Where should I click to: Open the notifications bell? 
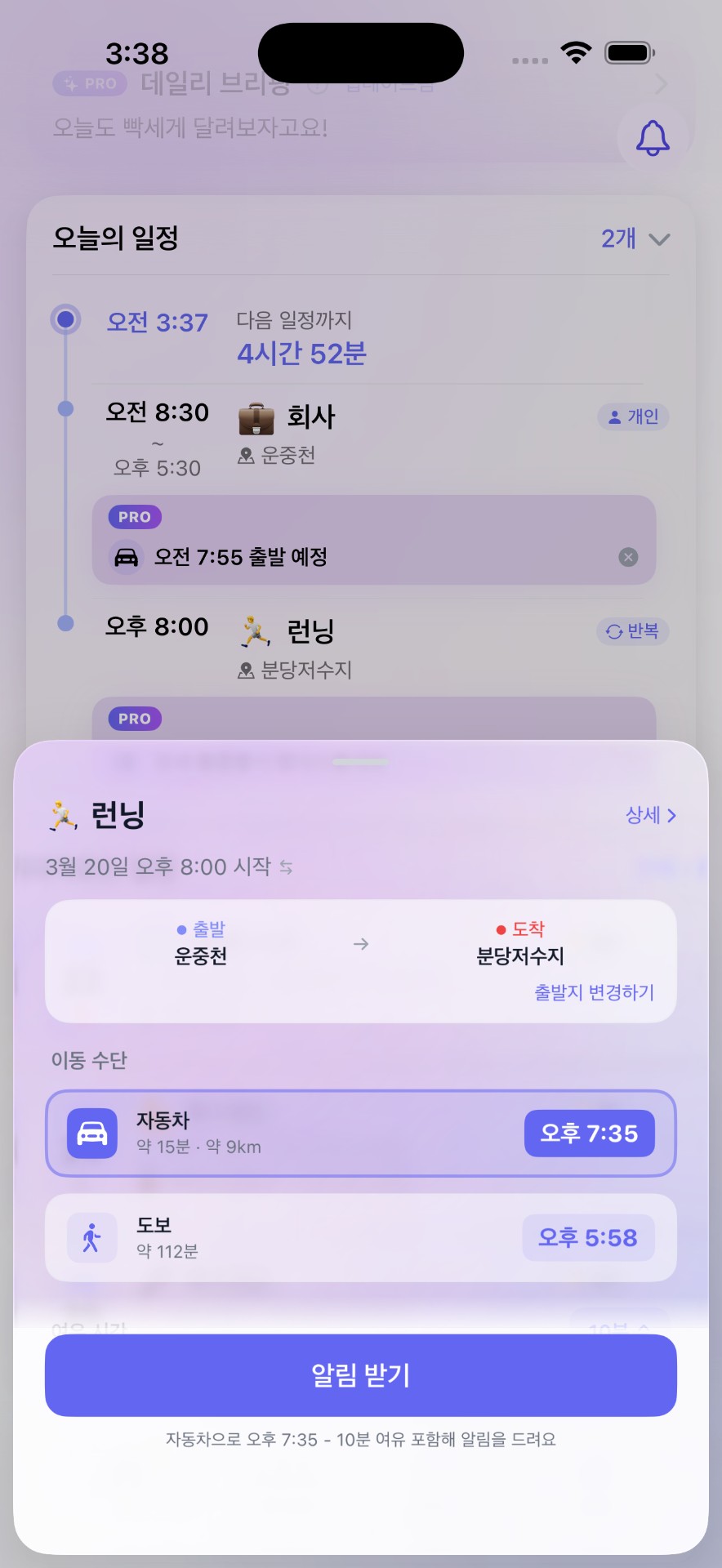click(x=653, y=138)
